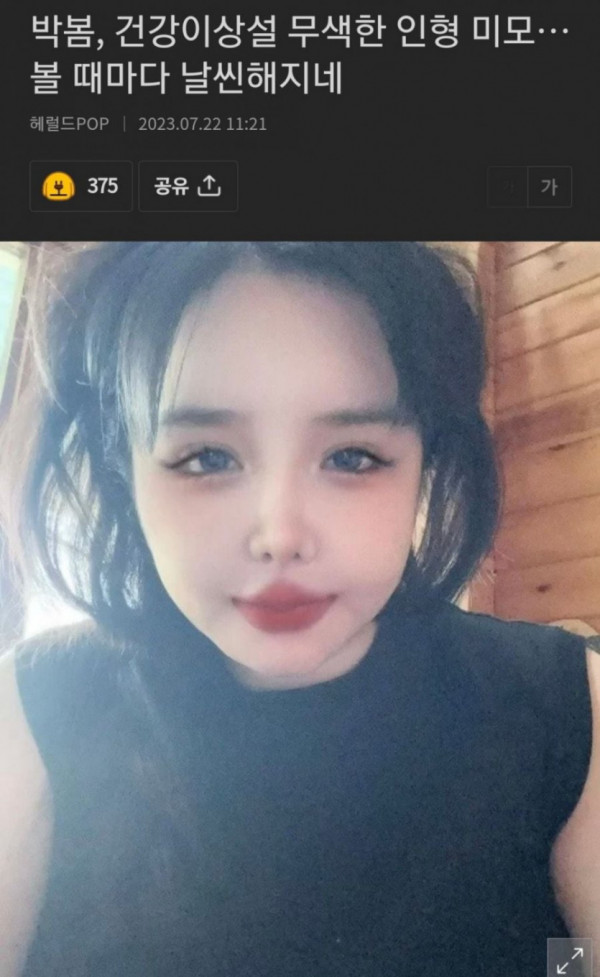Share the article via the 공유 button
Screen dimensions: 600x977
point(187,186)
